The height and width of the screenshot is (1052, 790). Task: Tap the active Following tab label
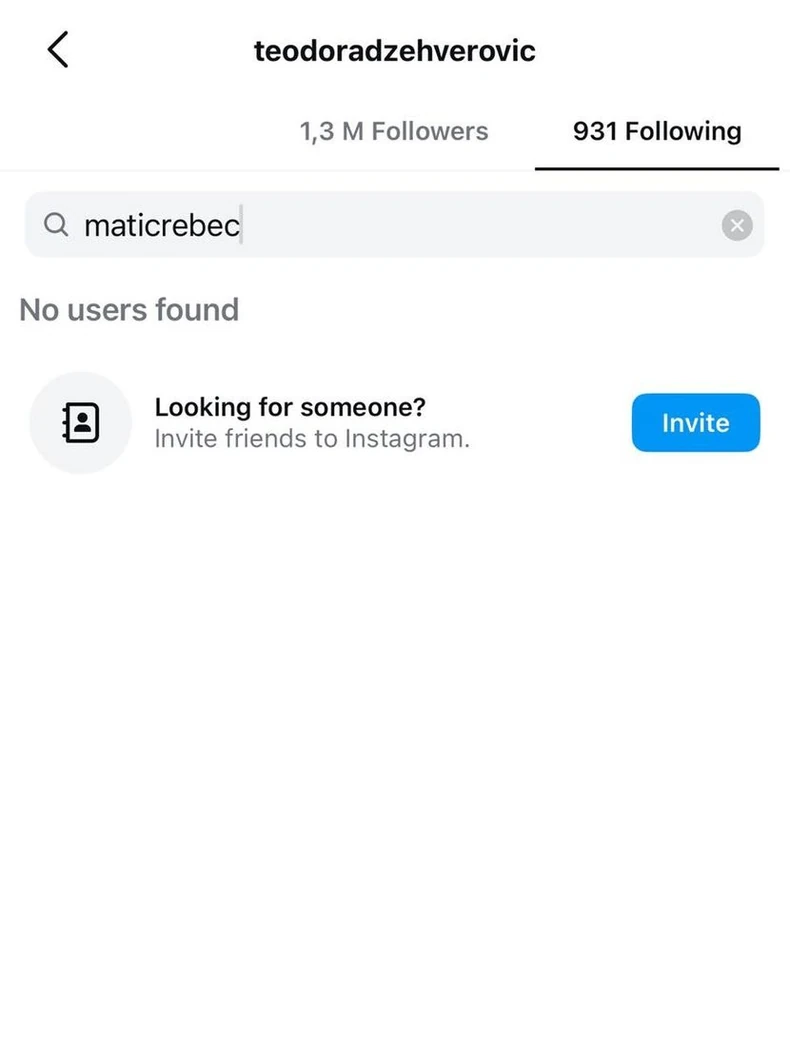(656, 131)
